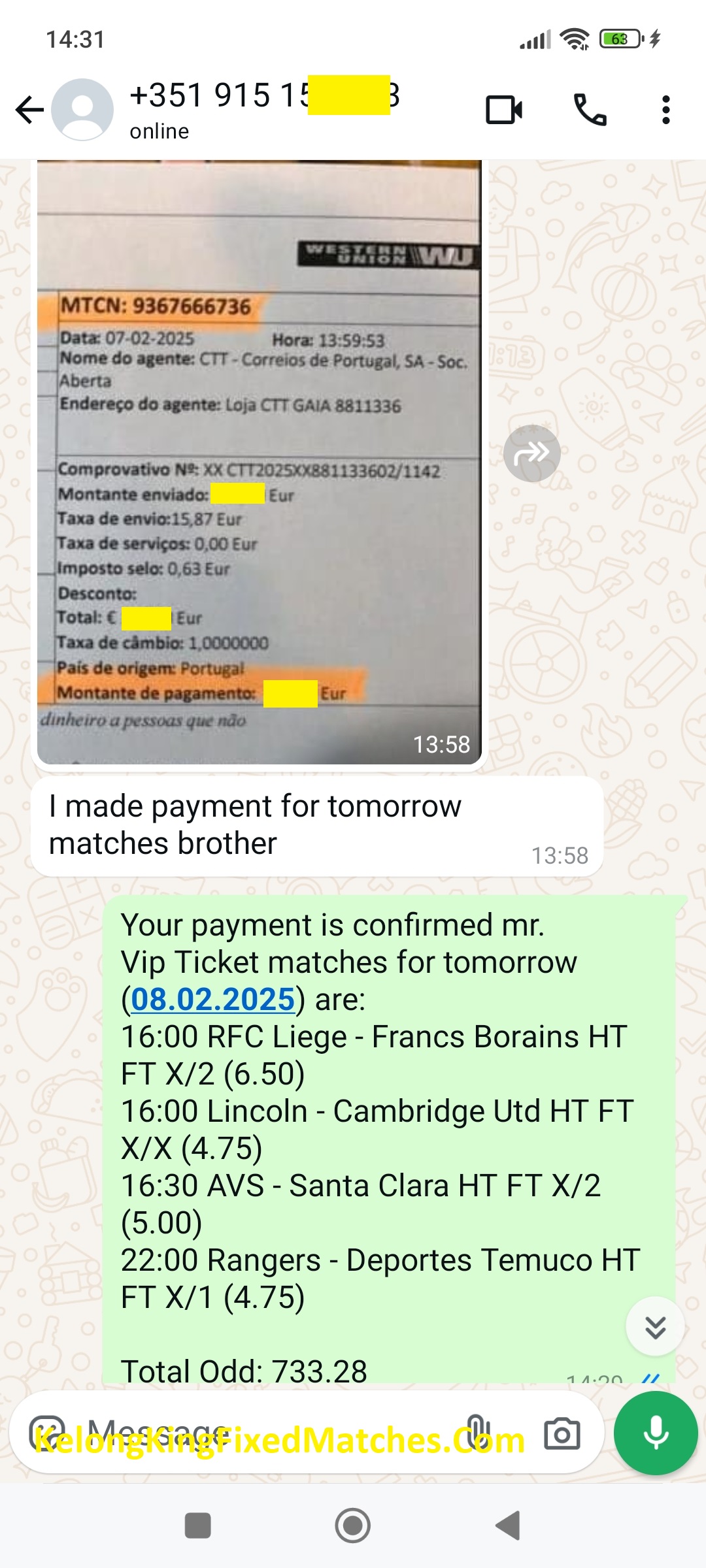This screenshot has width=706, height=1568.
Task: Focus the Message text field
Action: pyautogui.click(x=261, y=1433)
